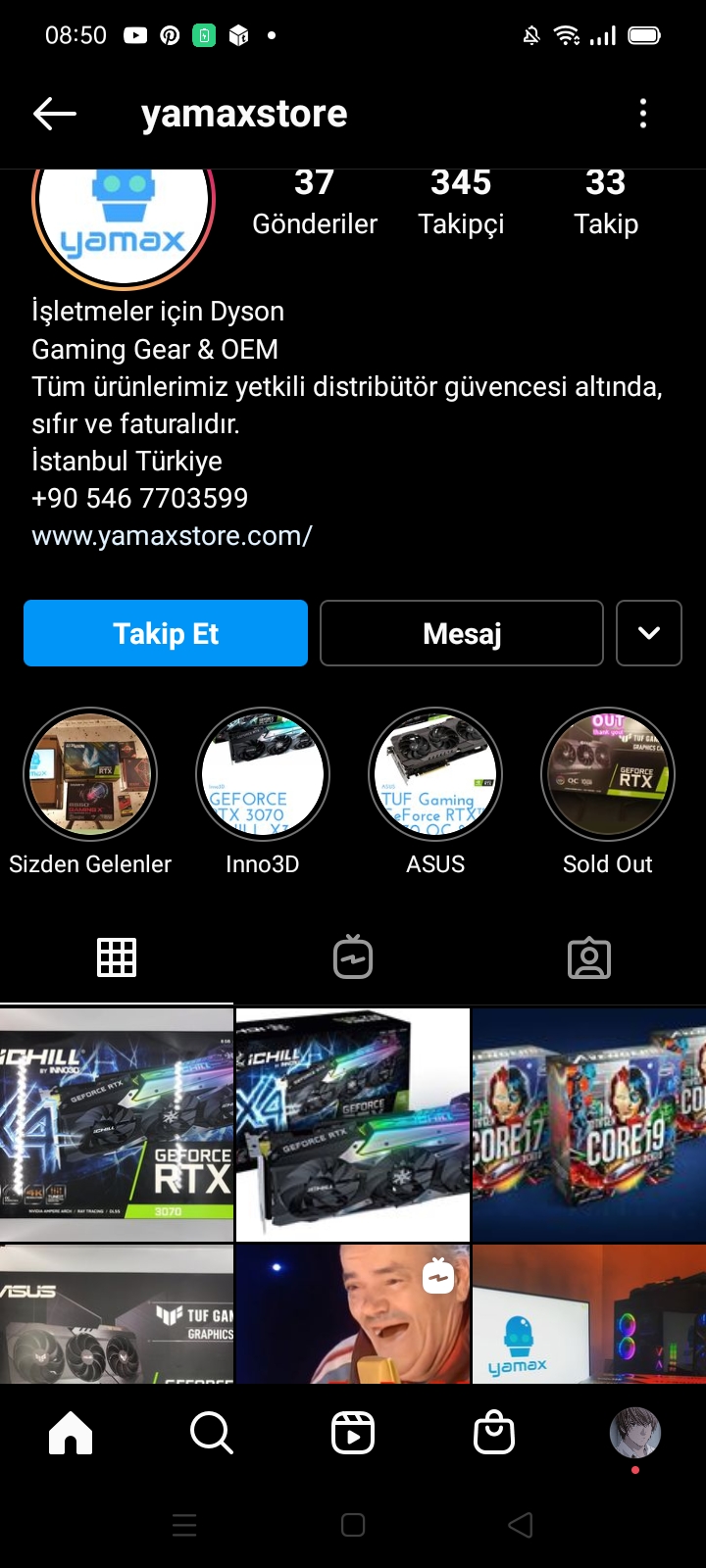Open the ASUS story highlight
Image resolution: width=706 pixels, height=1568 pixels.
[x=435, y=774]
